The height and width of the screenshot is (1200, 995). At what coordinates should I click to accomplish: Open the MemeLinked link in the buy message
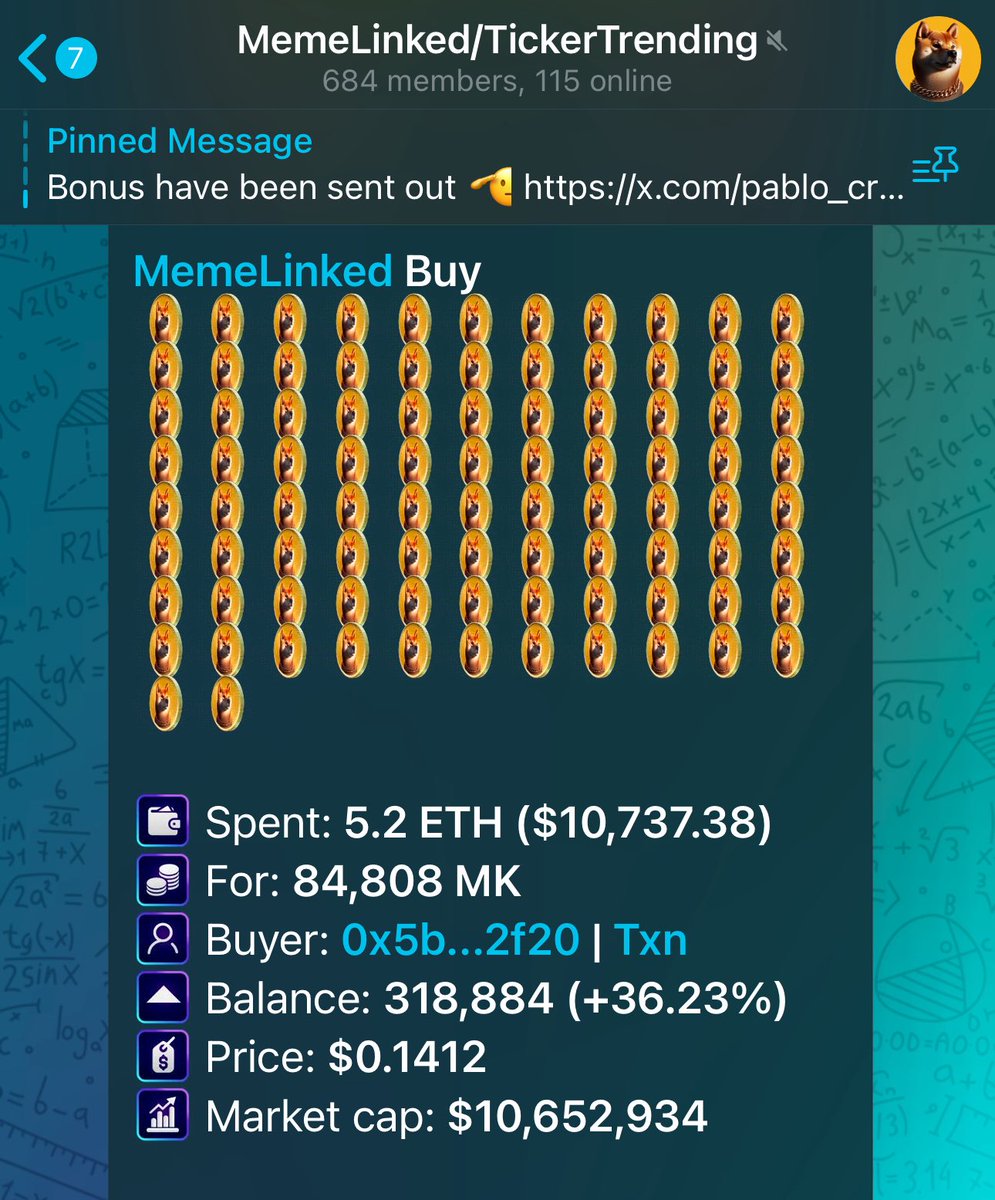coord(262,271)
